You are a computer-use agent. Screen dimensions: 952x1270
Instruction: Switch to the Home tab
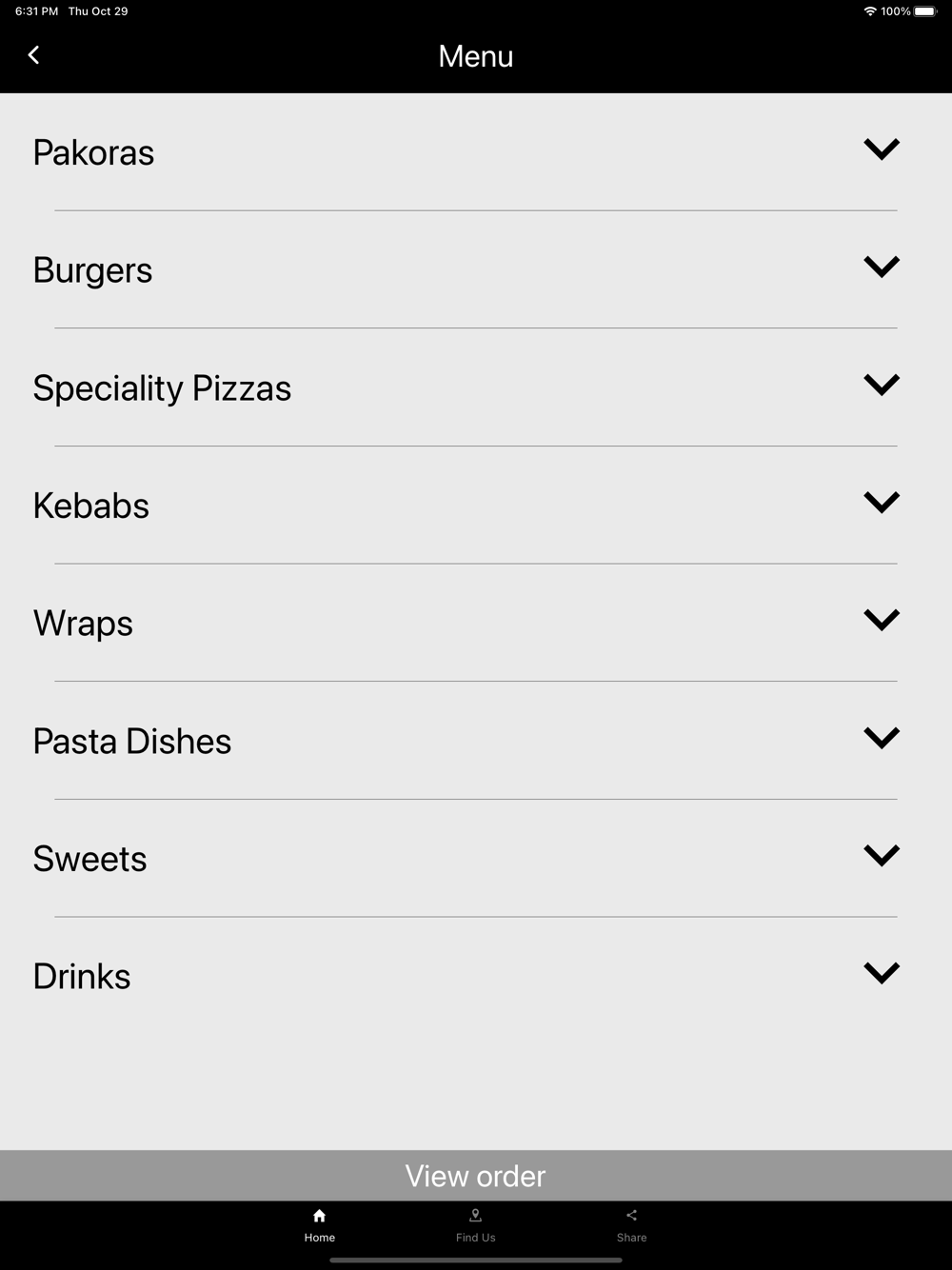click(x=320, y=1225)
